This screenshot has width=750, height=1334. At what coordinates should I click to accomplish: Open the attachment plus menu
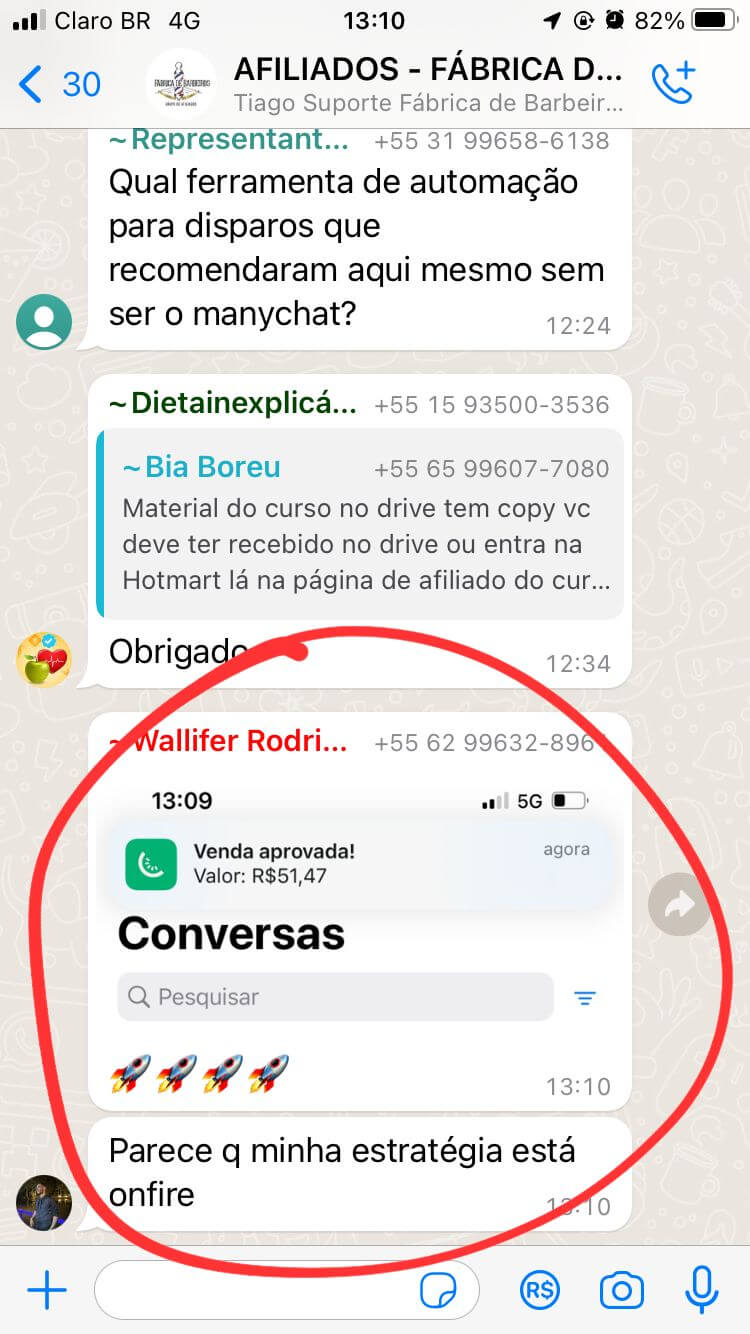(46, 1290)
